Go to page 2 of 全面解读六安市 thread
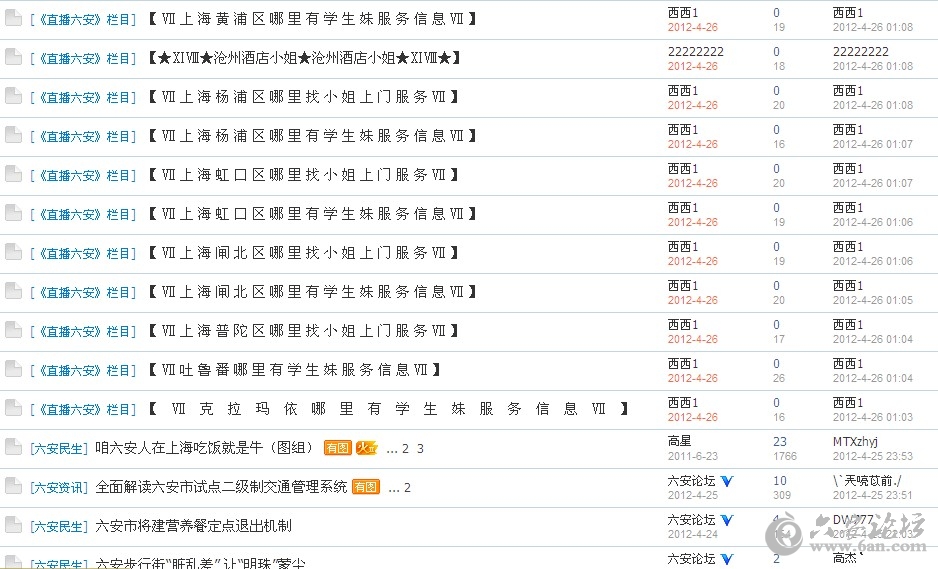 [x=407, y=488]
